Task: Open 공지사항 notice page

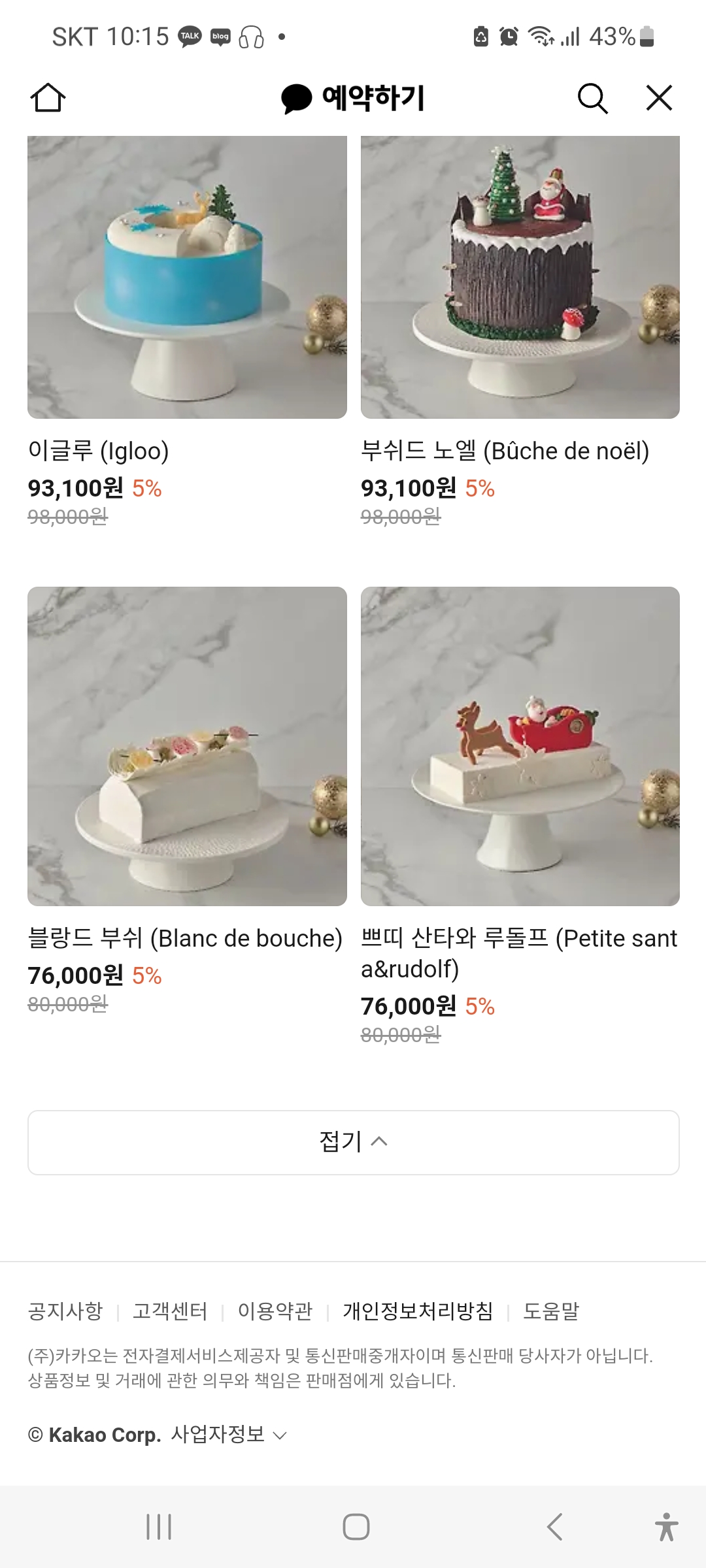Action: click(64, 1312)
